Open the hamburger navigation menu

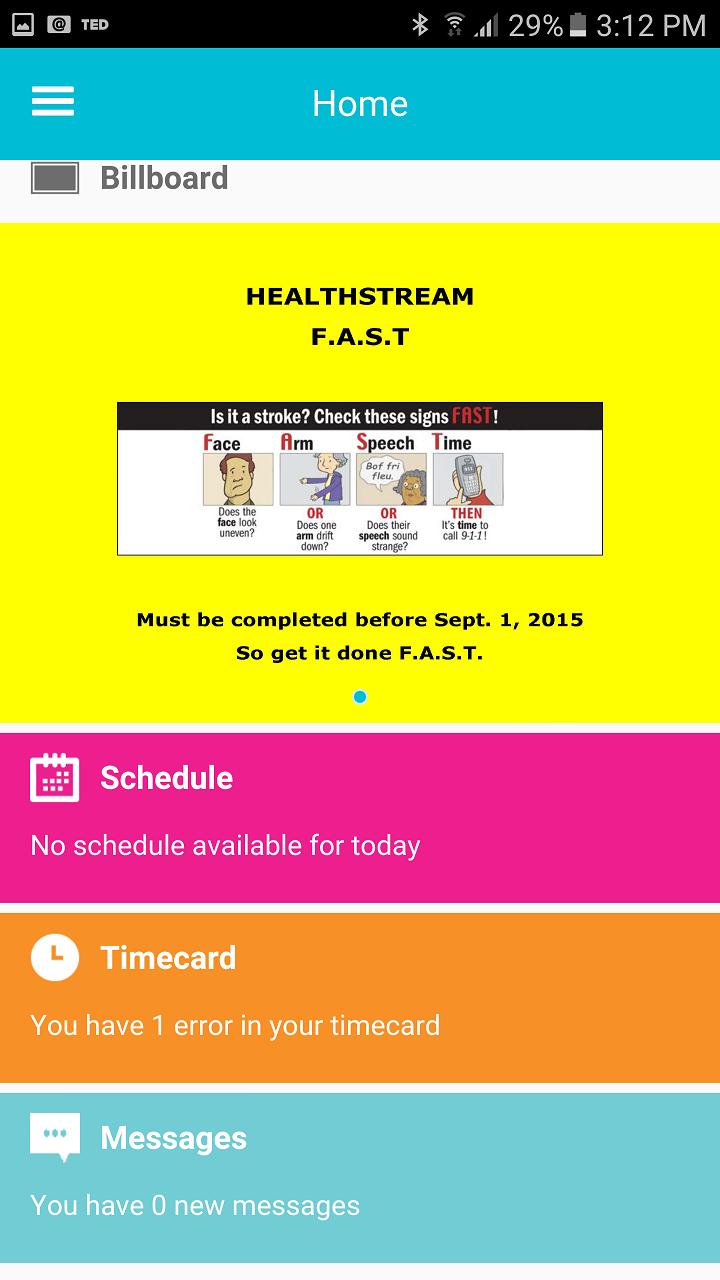(x=53, y=102)
